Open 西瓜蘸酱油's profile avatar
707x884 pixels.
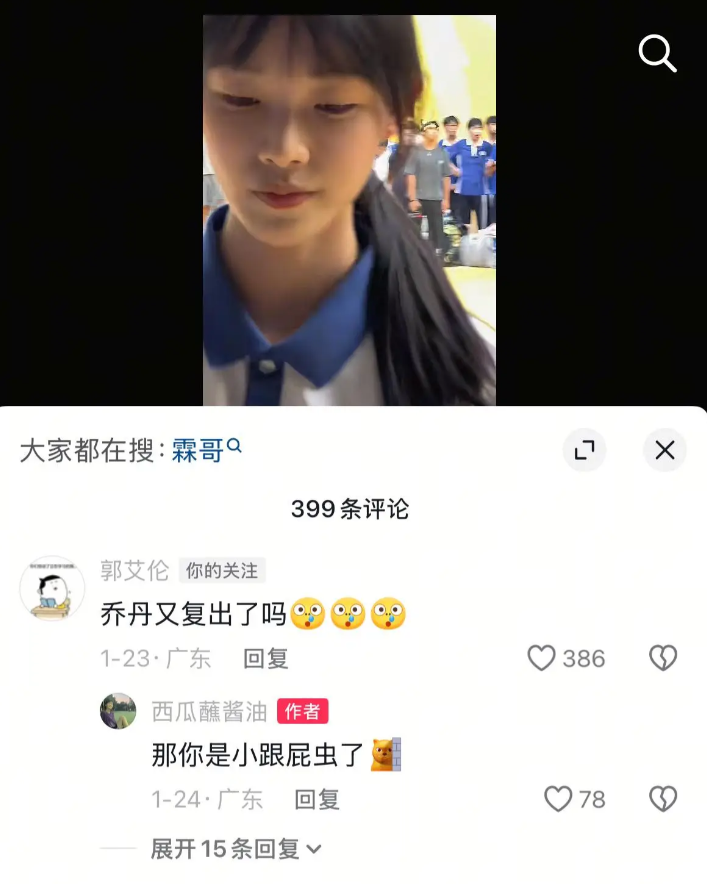click(x=118, y=711)
